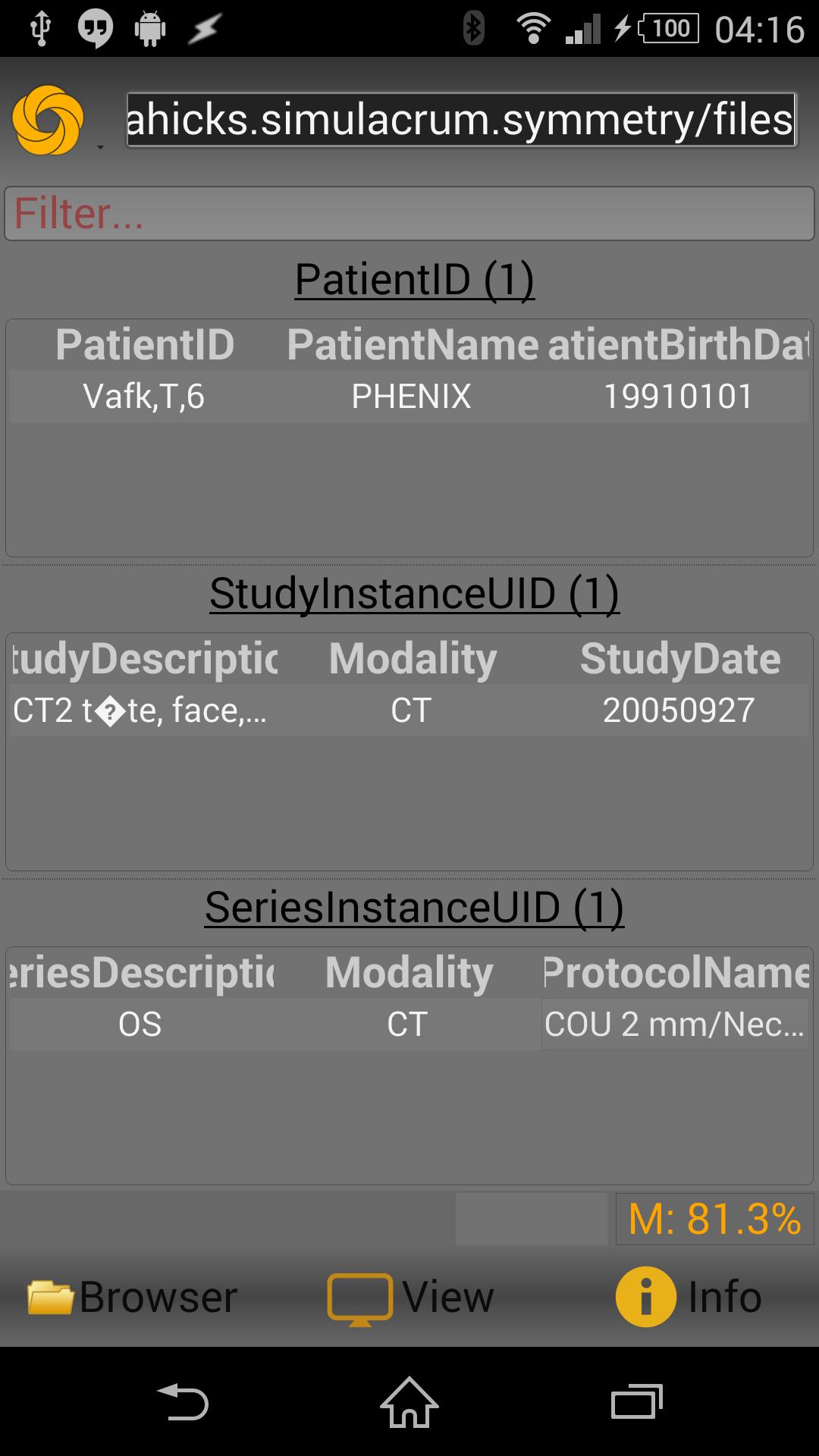Open the Browser folder icon
The height and width of the screenshot is (1456, 819).
pos(45,1296)
